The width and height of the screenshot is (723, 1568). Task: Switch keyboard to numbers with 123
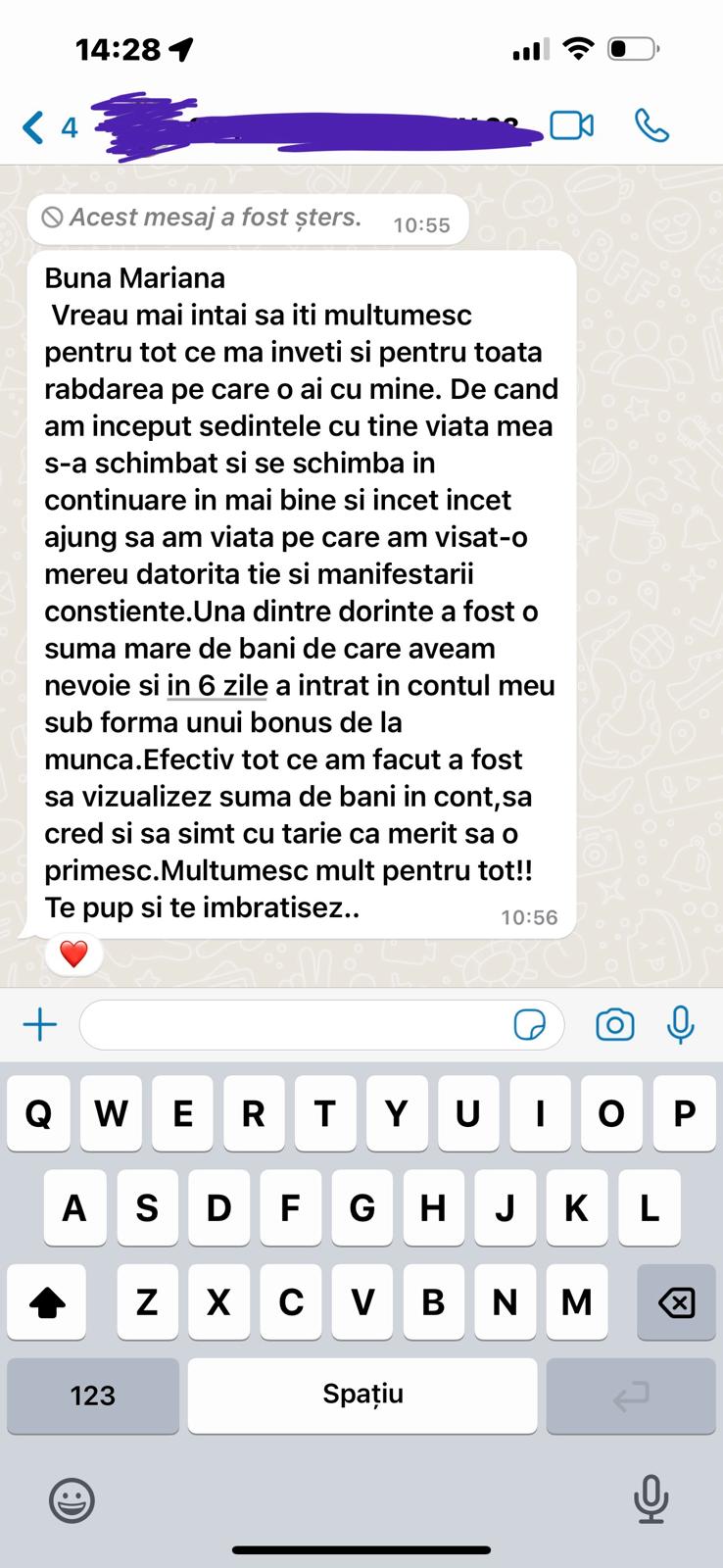click(93, 1396)
